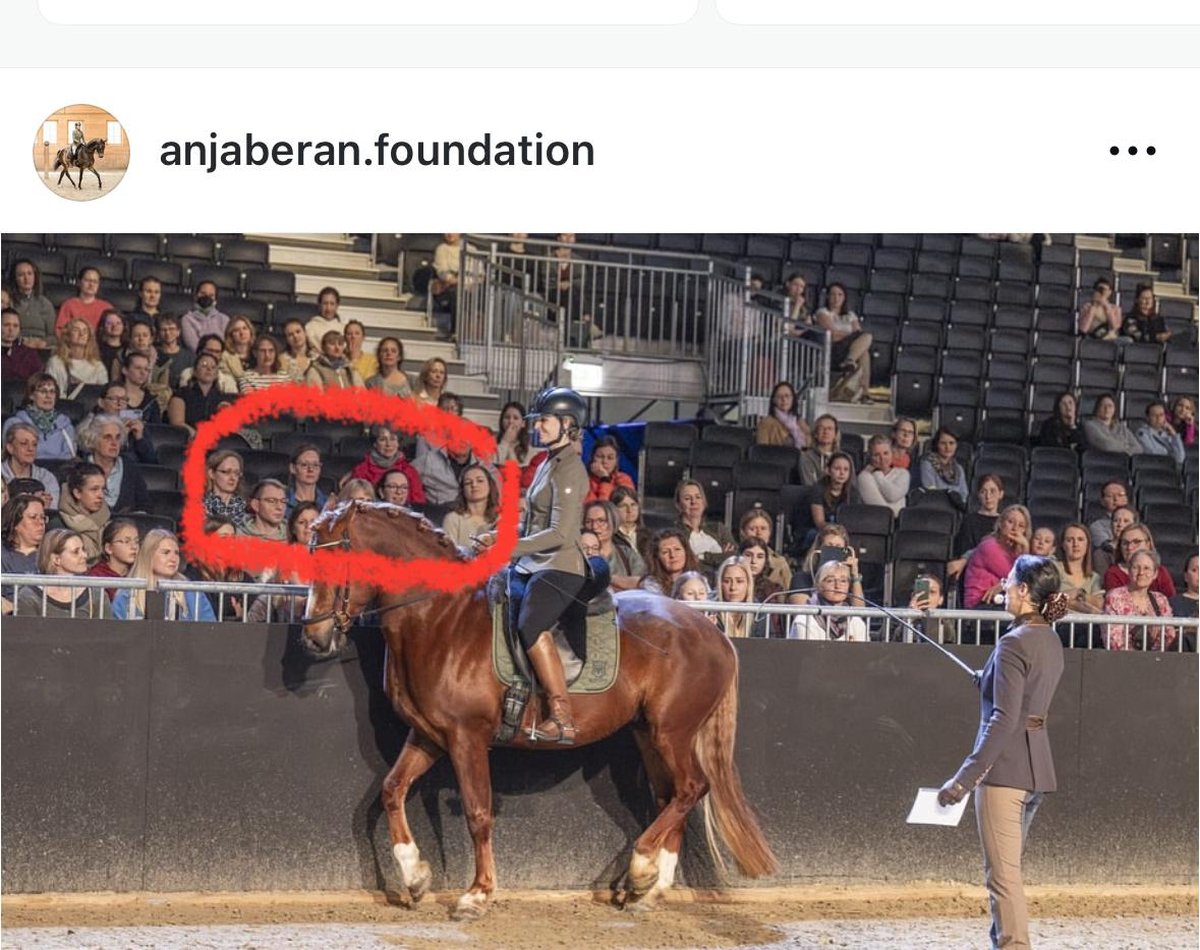Open the anjaberan.foundation username link
The height and width of the screenshot is (950, 1200).
(376, 152)
